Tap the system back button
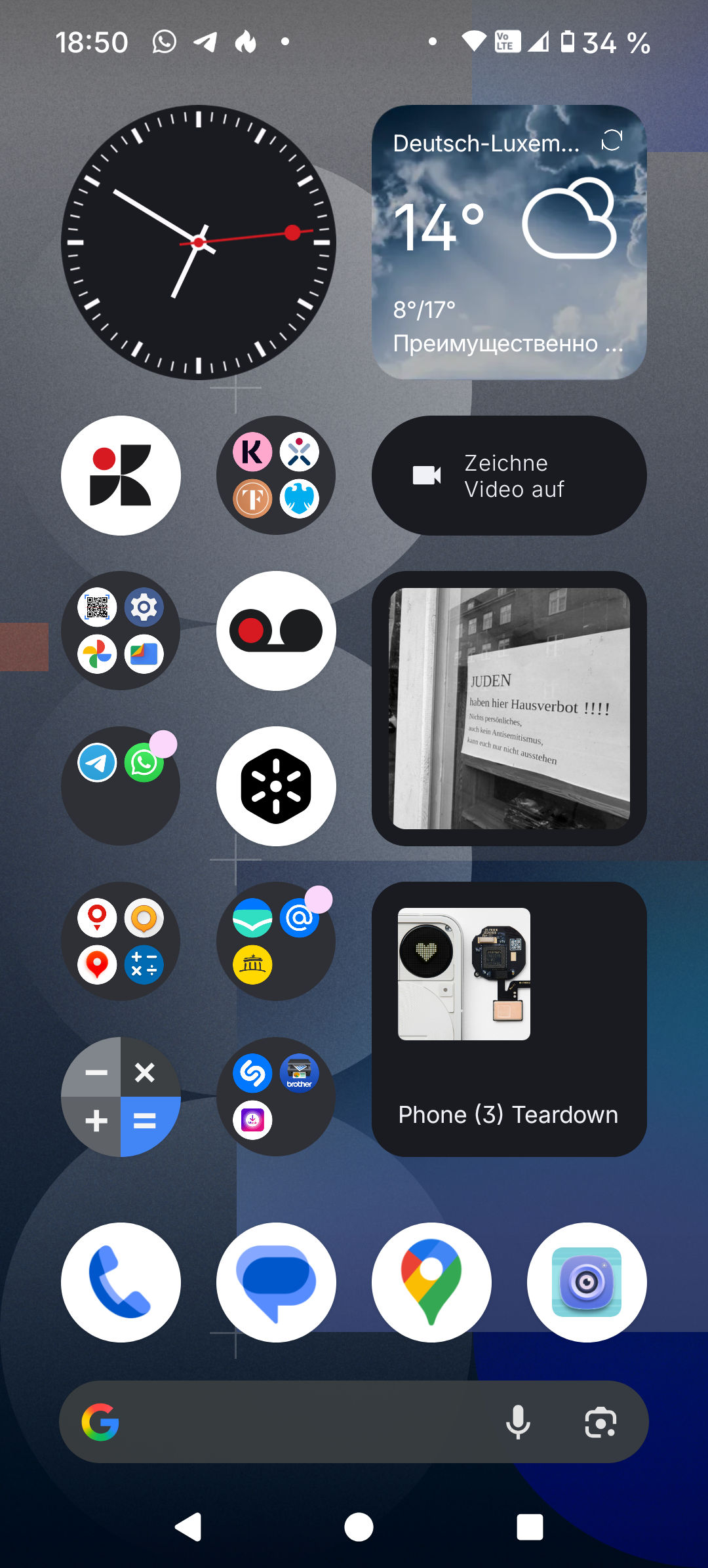 coord(188,1527)
